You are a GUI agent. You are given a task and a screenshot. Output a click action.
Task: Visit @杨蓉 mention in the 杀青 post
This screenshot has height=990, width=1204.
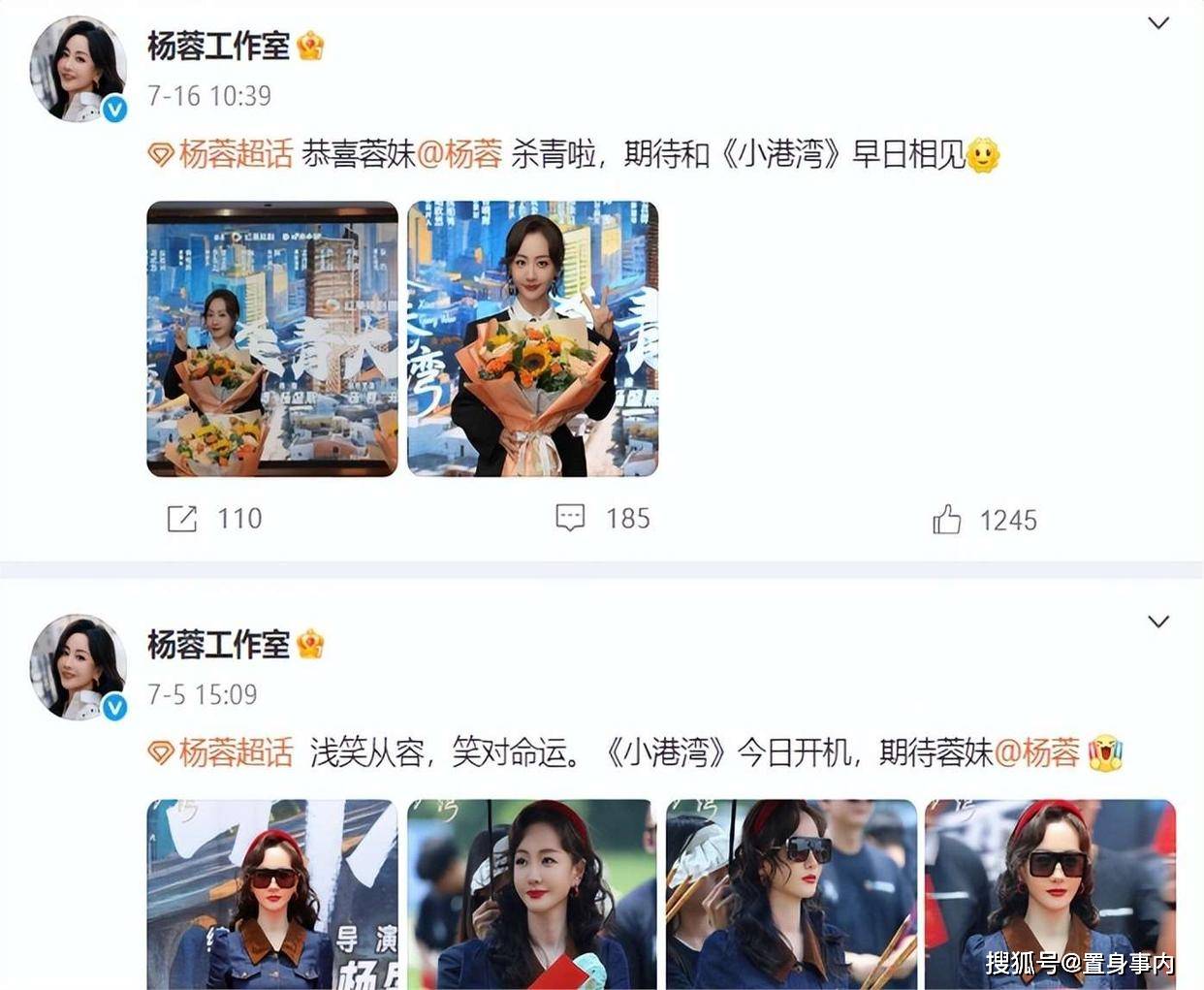[x=459, y=154]
